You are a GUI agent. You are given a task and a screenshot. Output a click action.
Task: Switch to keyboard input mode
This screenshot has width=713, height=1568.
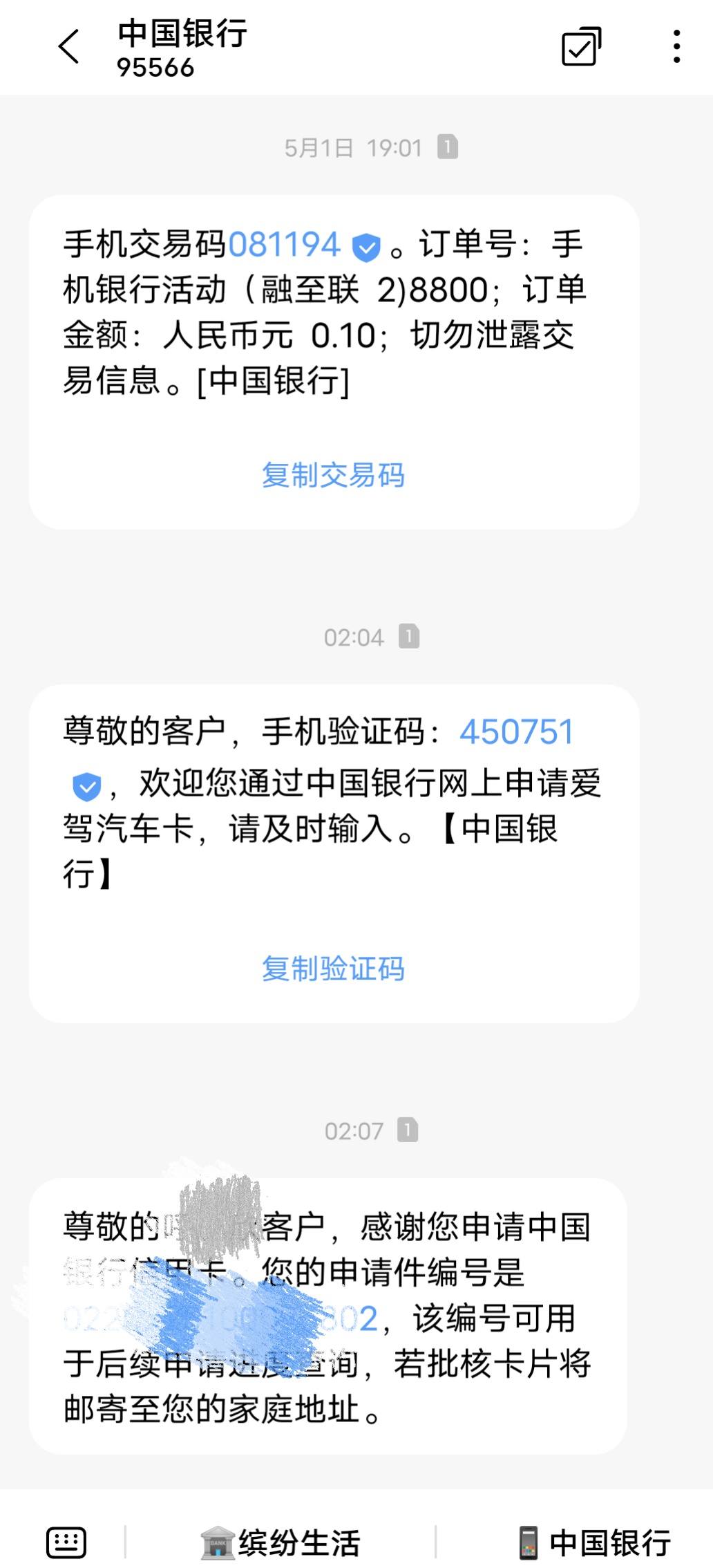coord(66,1542)
